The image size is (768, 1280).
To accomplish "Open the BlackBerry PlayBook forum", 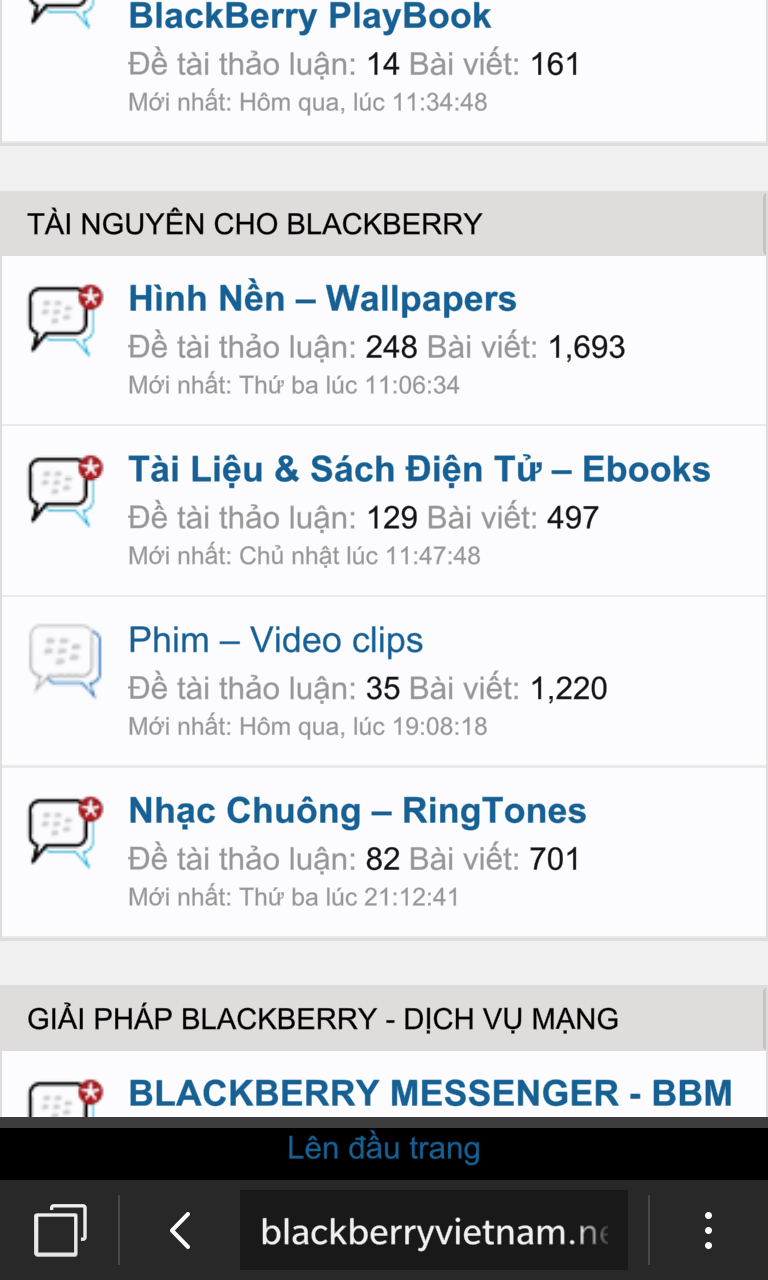I will coord(310,17).
